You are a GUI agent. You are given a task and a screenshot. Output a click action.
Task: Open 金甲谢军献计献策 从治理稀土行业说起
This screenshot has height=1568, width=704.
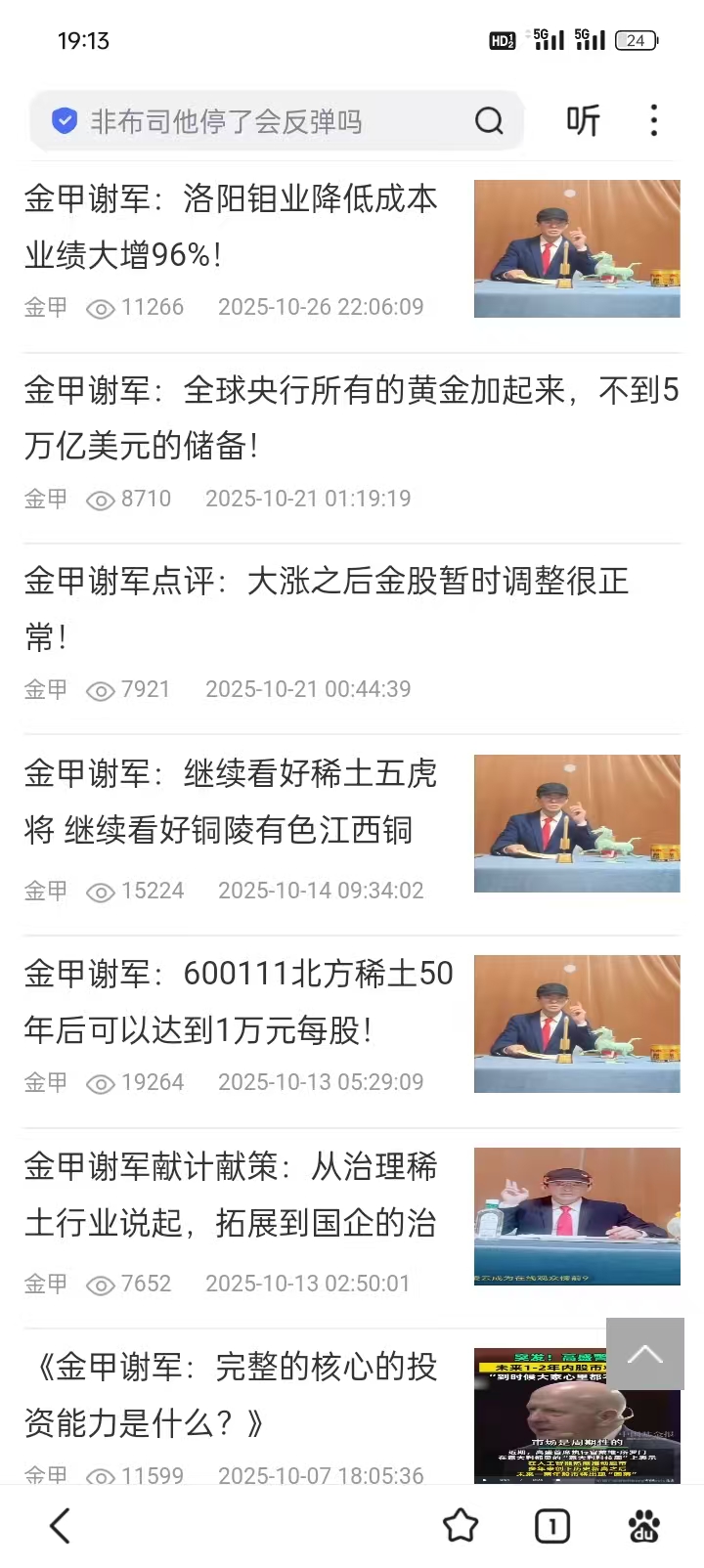(x=232, y=1195)
